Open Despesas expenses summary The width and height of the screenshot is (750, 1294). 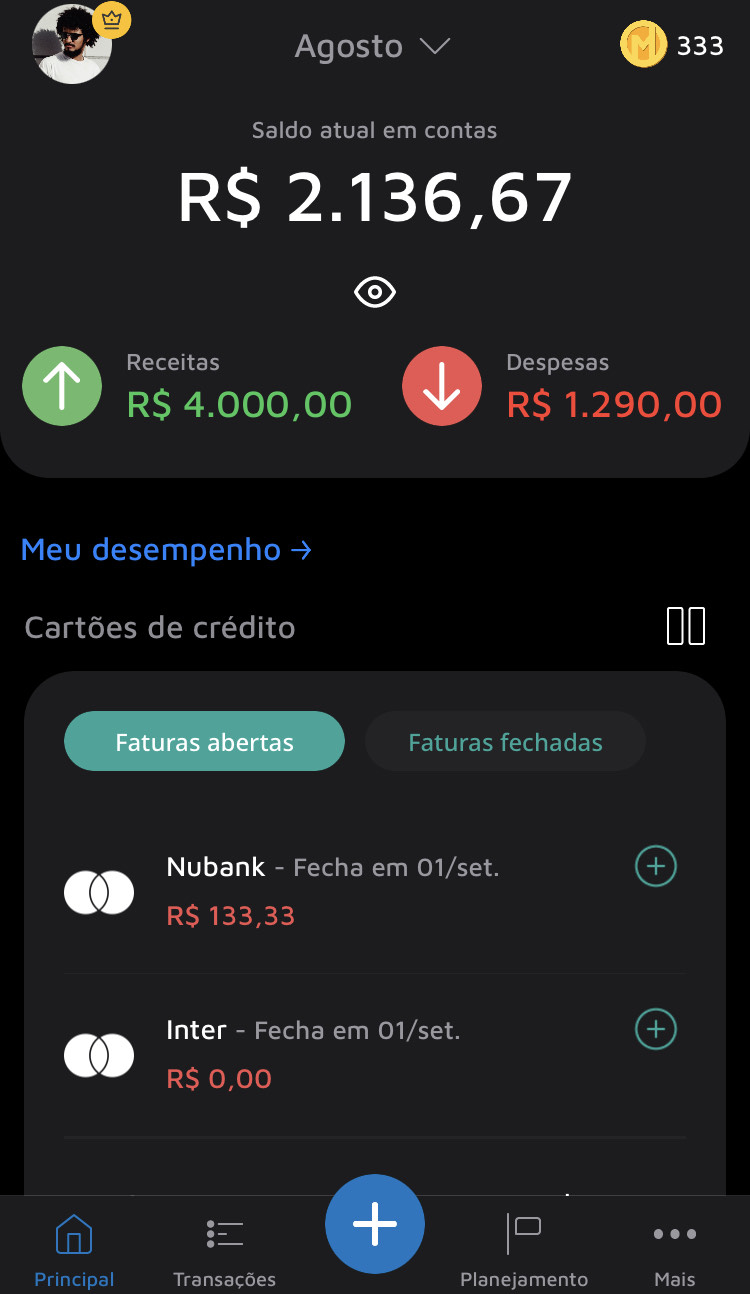pyautogui.click(x=562, y=386)
